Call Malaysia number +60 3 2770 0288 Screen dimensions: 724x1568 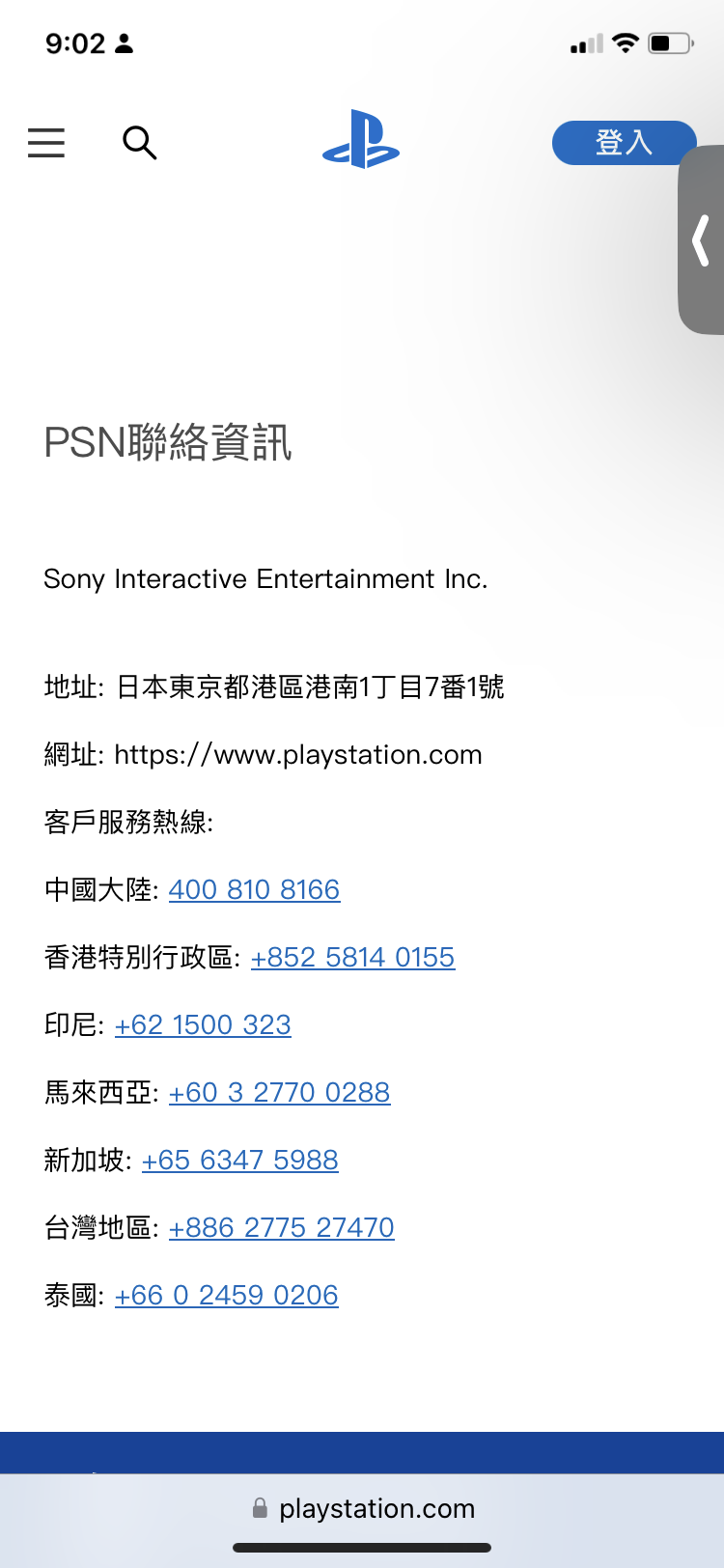[x=279, y=1092]
